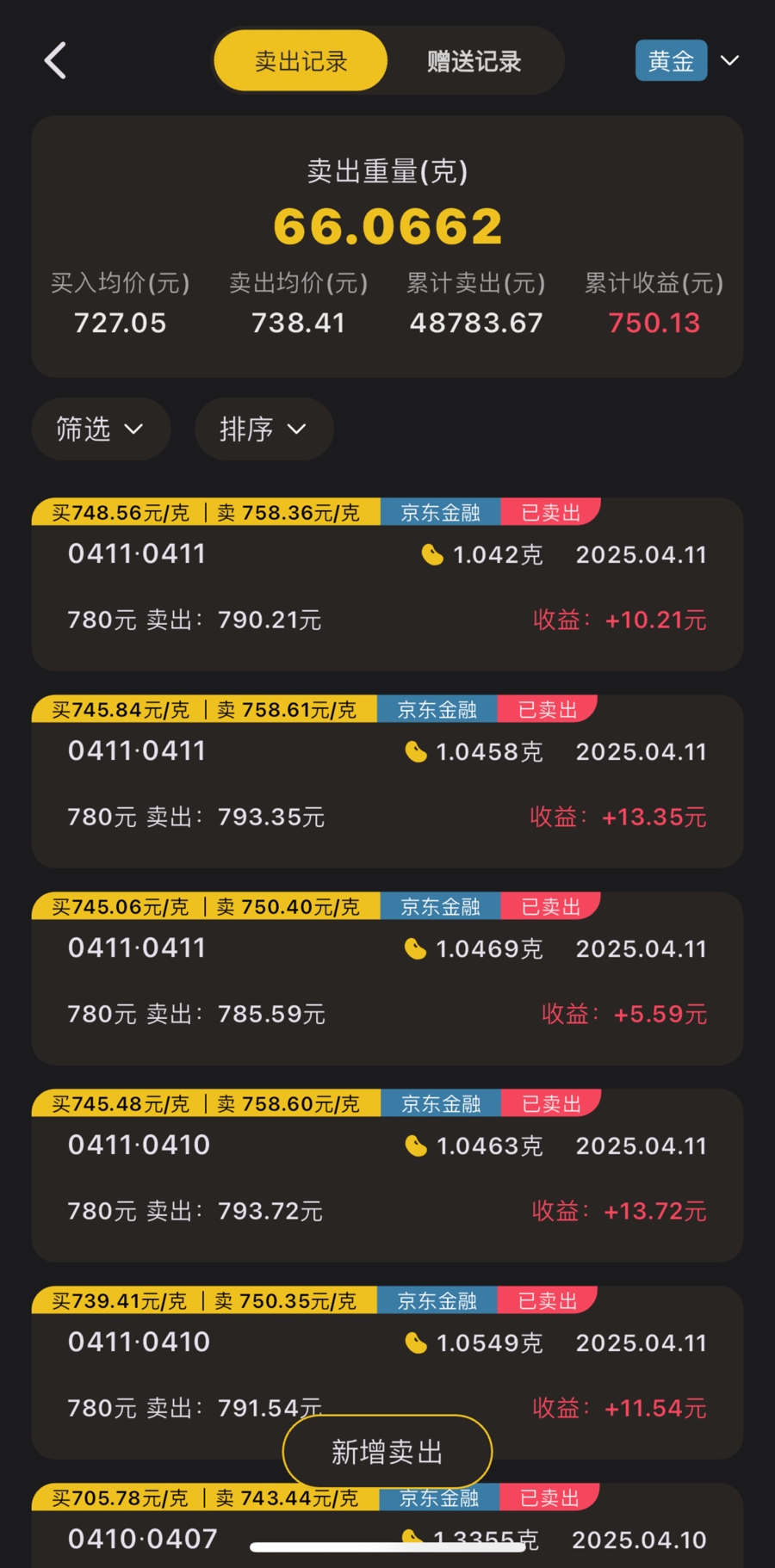Open the sale record of 1.0463克
The height and width of the screenshot is (1568, 775).
coord(387,1176)
